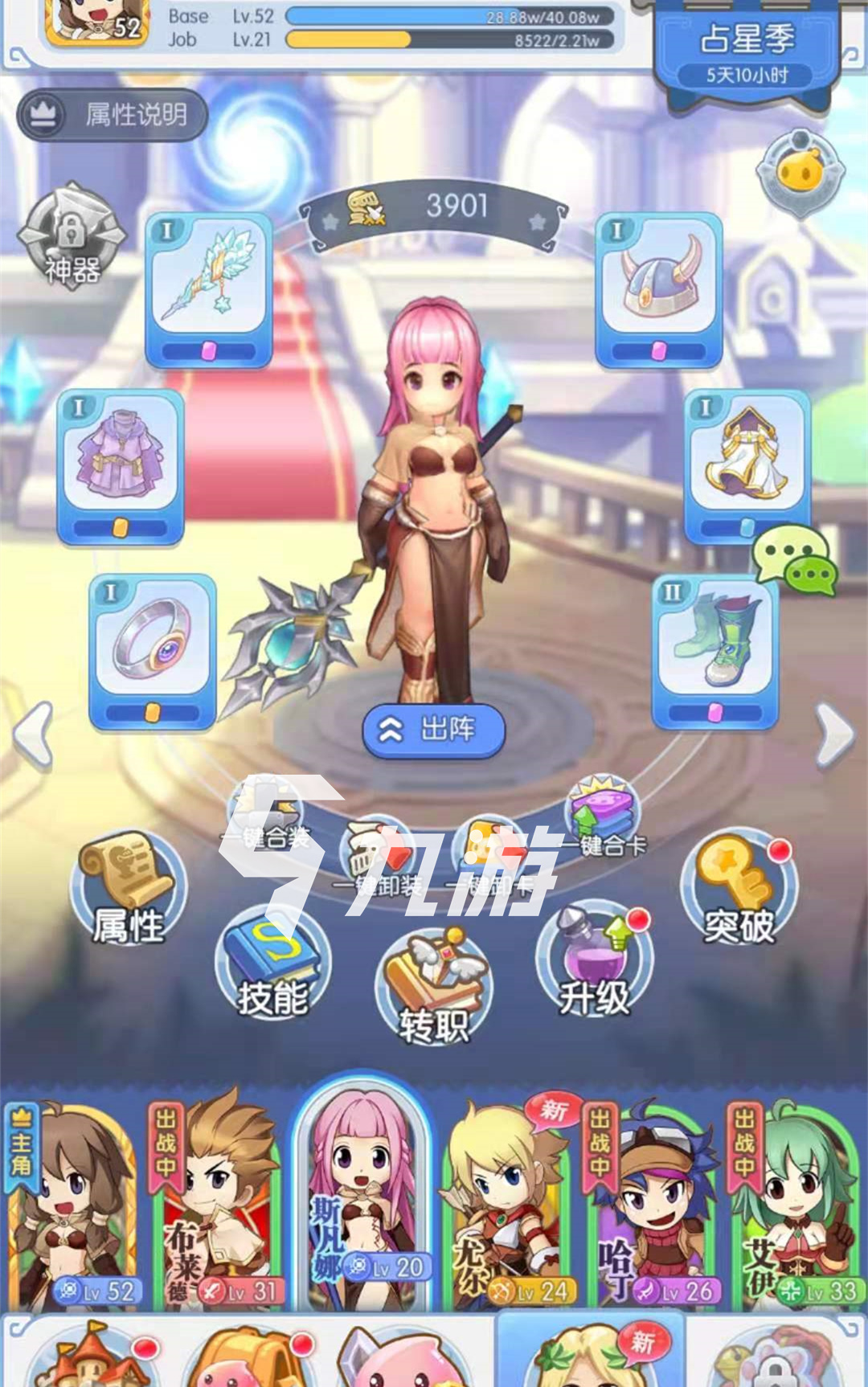Select hero 艾伊 Lv 33
Image resolution: width=868 pixels, height=1387 pixels.
(x=794, y=1205)
